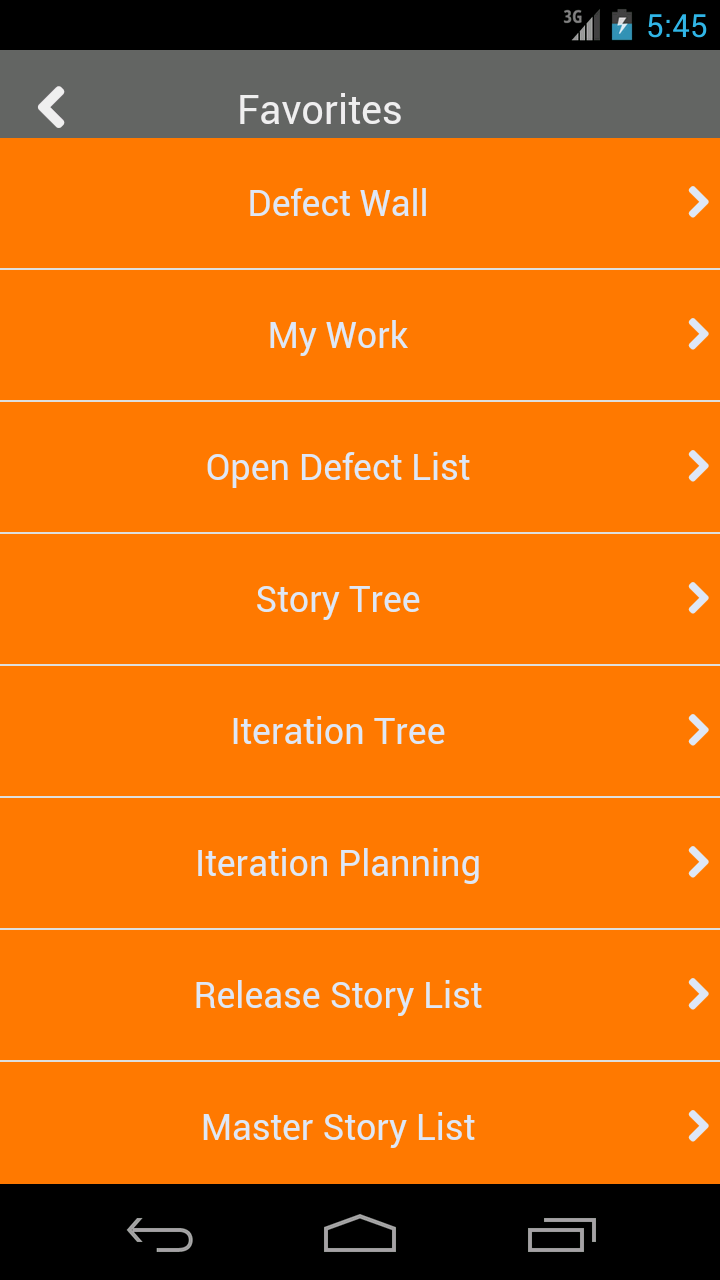Tap the system home button
The height and width of the screenshot is (1280, 720).
pos(360,1234)
